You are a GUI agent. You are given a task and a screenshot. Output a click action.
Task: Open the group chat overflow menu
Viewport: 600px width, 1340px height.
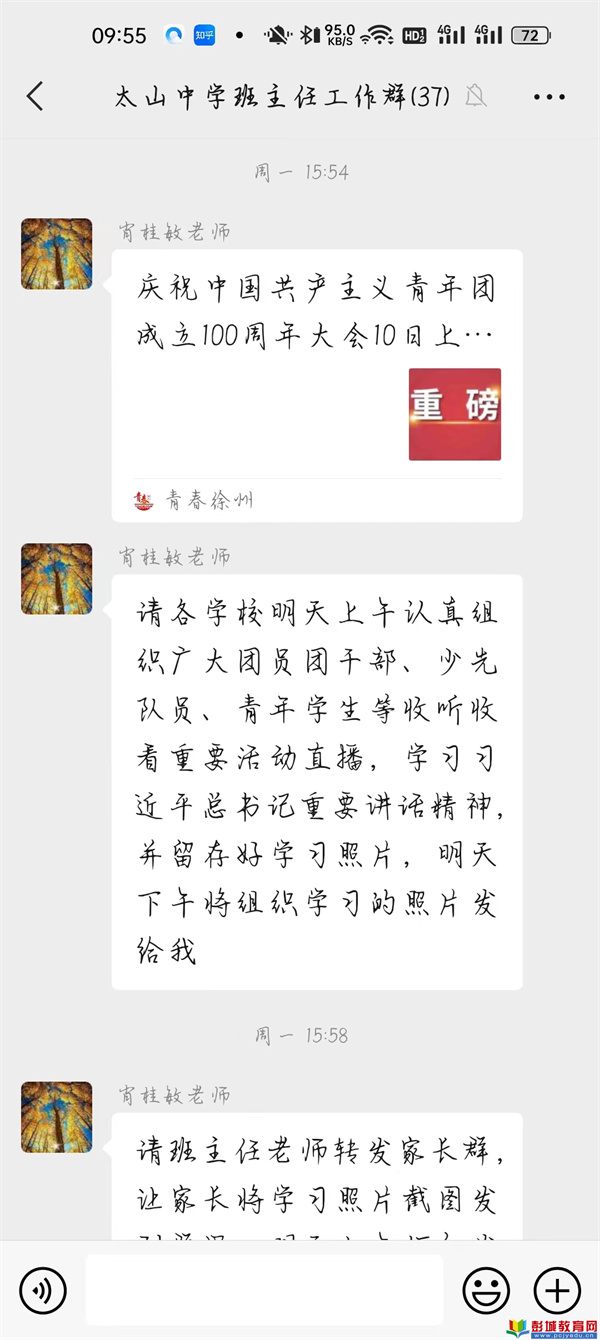tap(549, 97)
